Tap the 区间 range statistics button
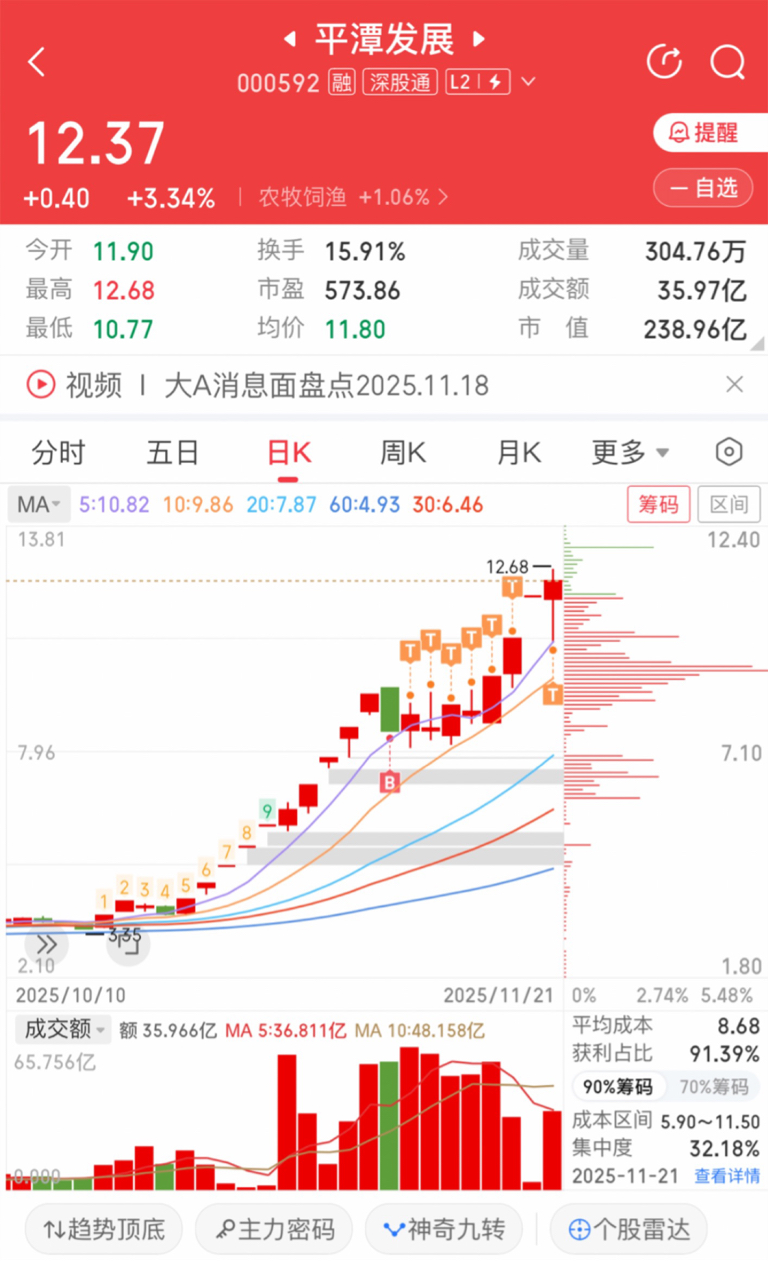The width and height of the screenshot is (768, 1261). tap(726, 505)
